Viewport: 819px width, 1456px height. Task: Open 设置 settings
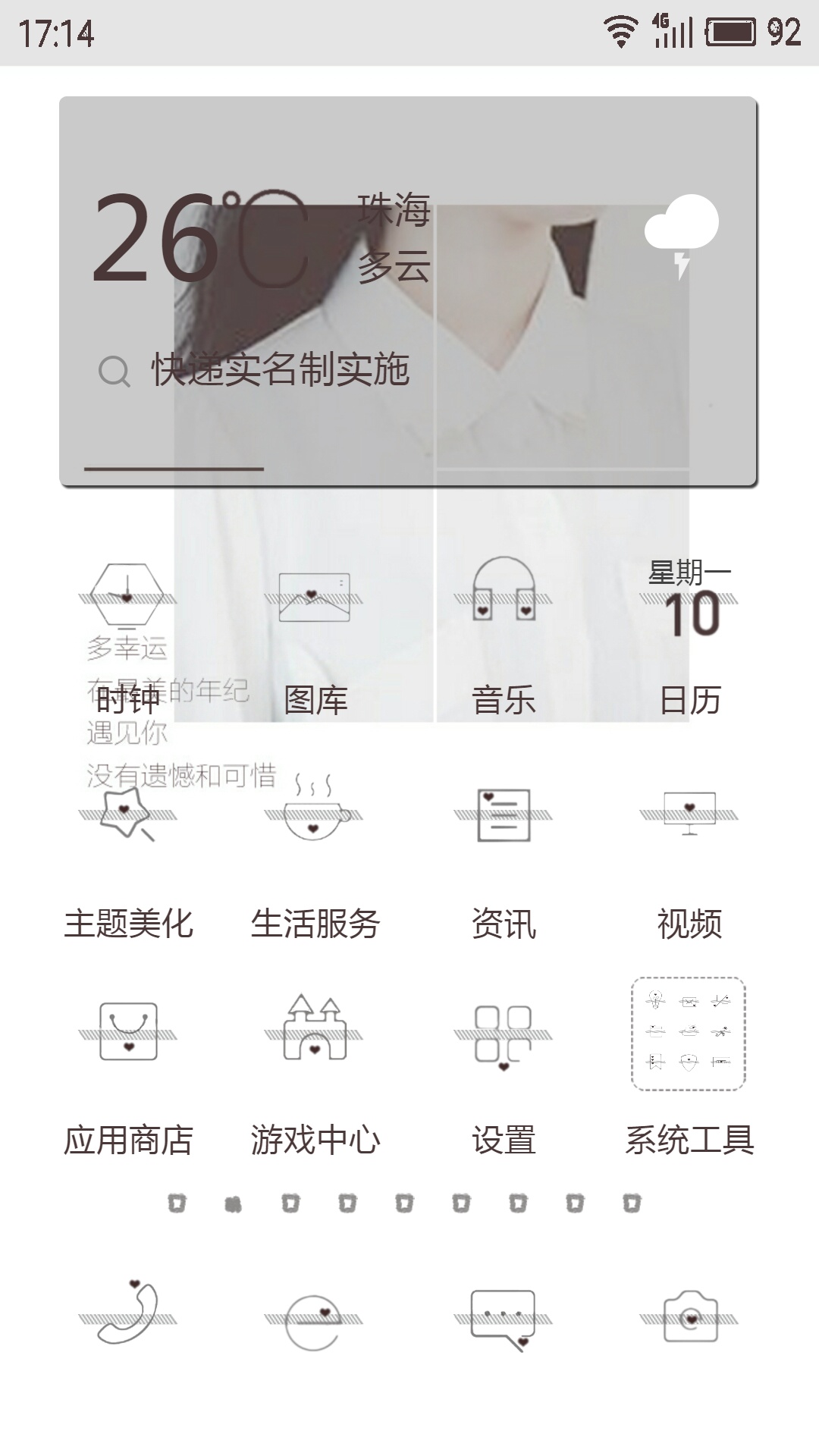(x=504, y=1035)
